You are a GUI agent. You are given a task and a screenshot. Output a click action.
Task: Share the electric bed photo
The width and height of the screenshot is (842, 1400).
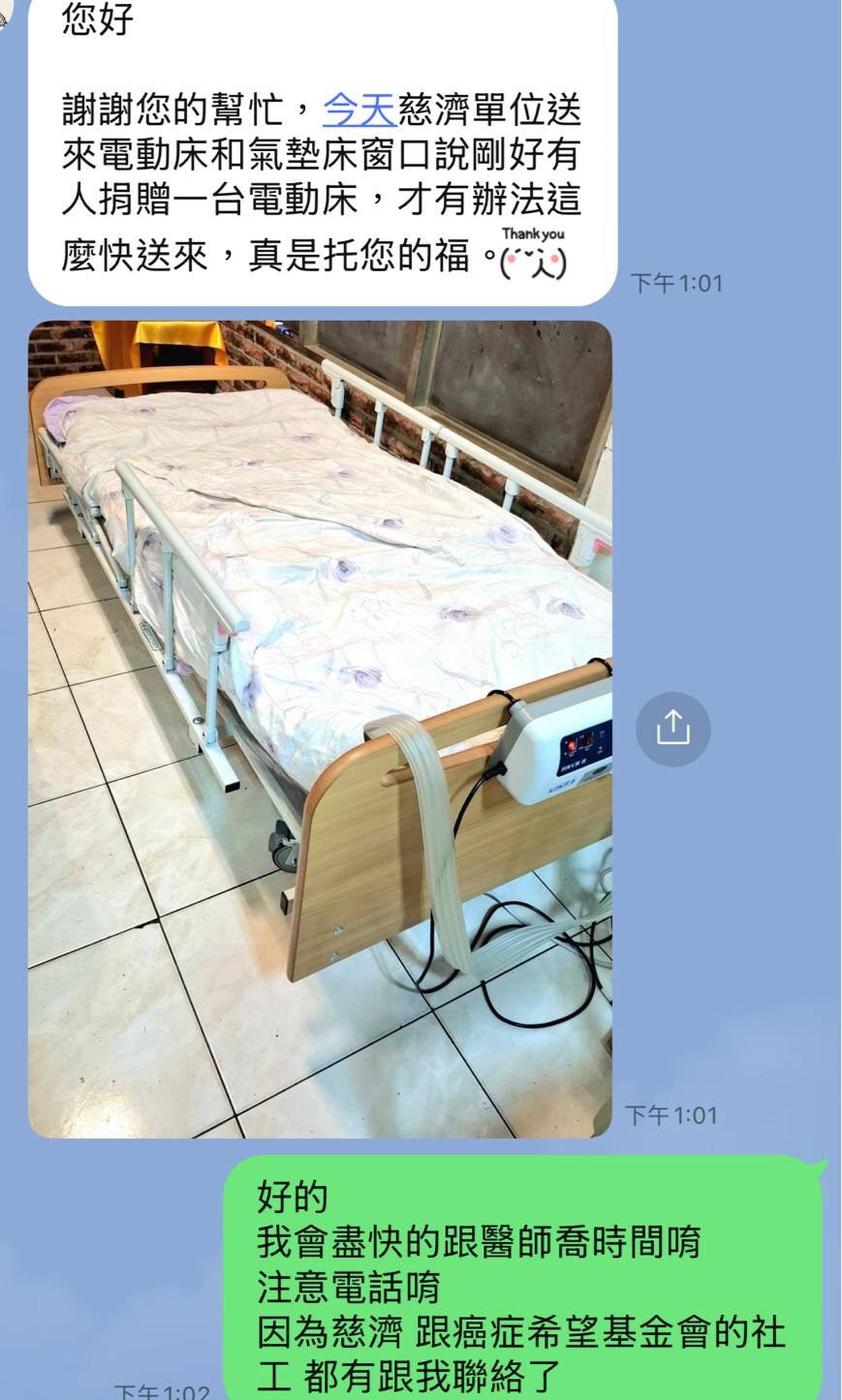pyautogui.click(x=672, y=729)
